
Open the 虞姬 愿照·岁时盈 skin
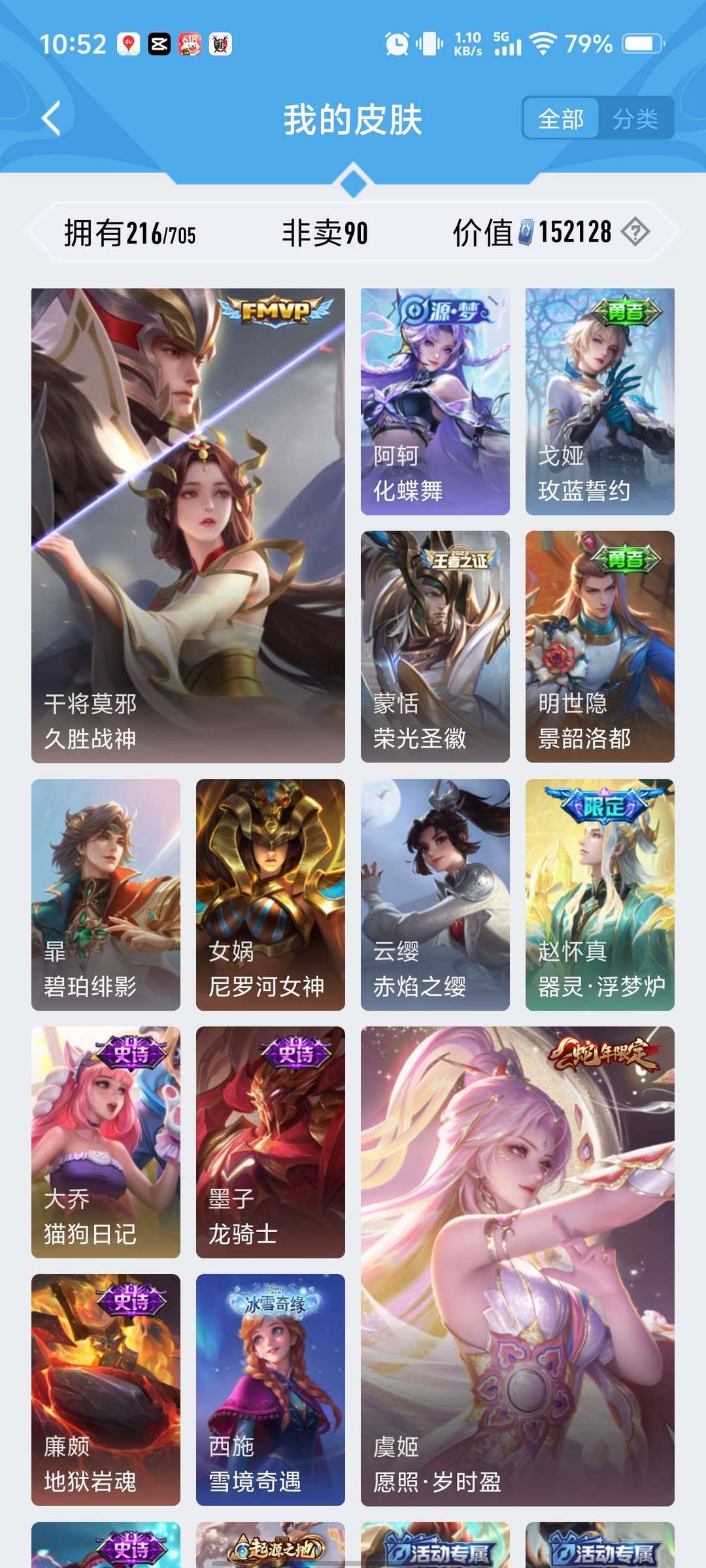518,1266
